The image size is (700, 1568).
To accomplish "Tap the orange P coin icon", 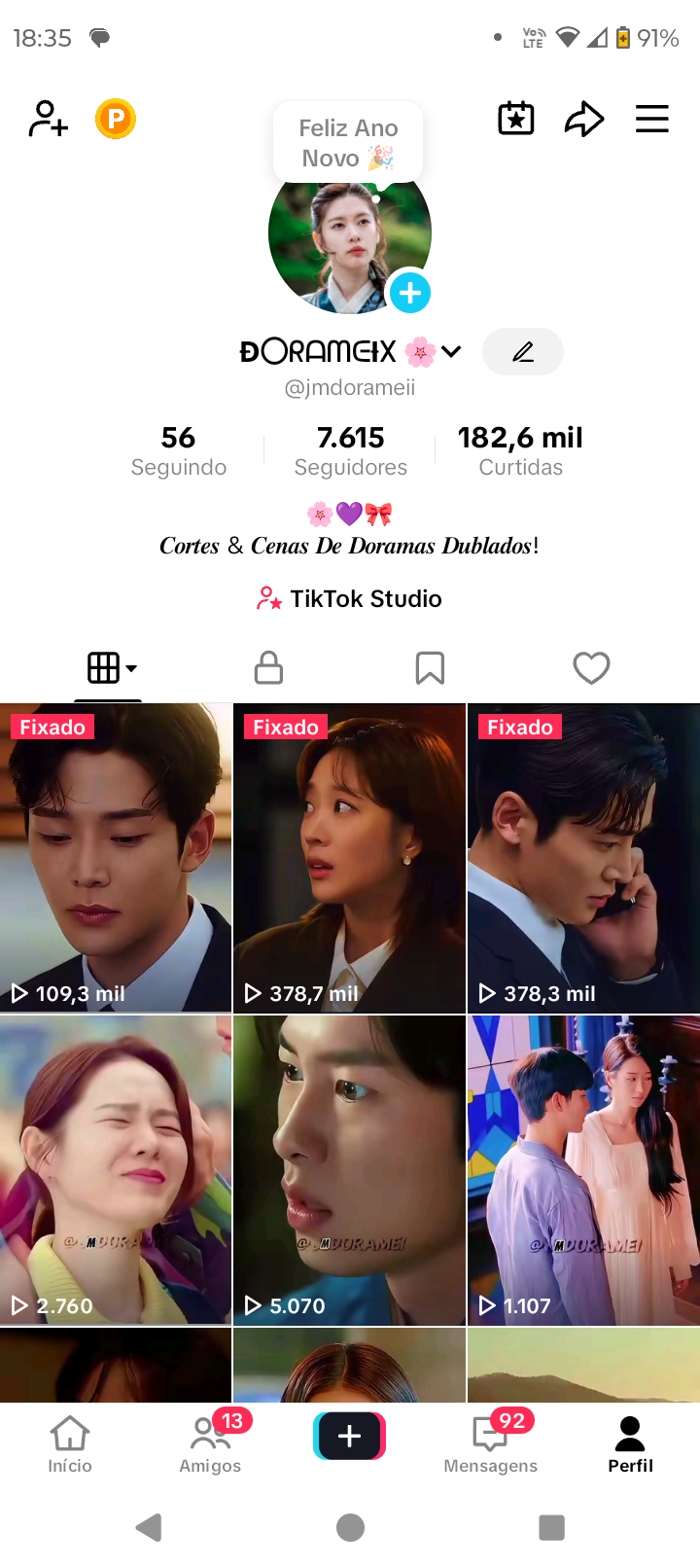I will [x=115, y=119].
